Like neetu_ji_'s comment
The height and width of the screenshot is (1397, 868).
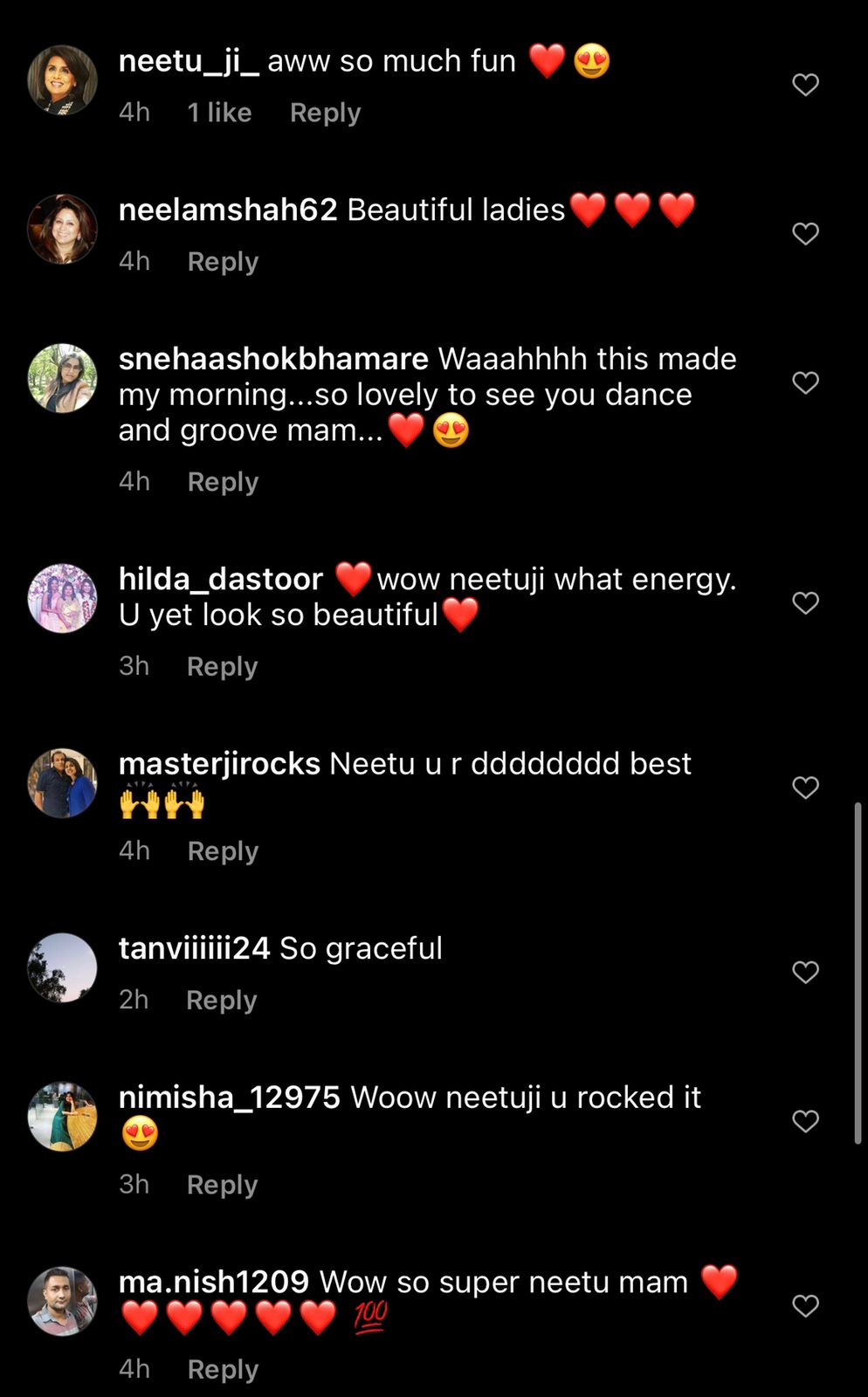(x=805, y=85)
